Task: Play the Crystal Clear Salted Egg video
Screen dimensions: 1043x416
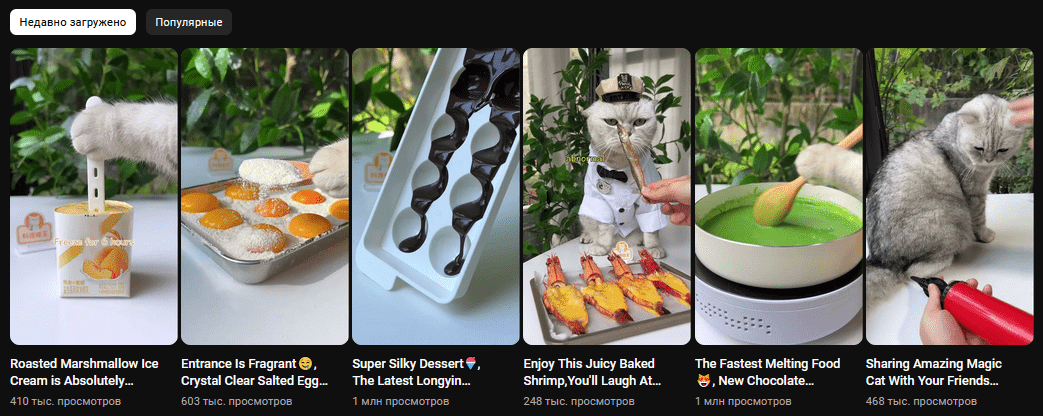Action: tap(265, 196)
